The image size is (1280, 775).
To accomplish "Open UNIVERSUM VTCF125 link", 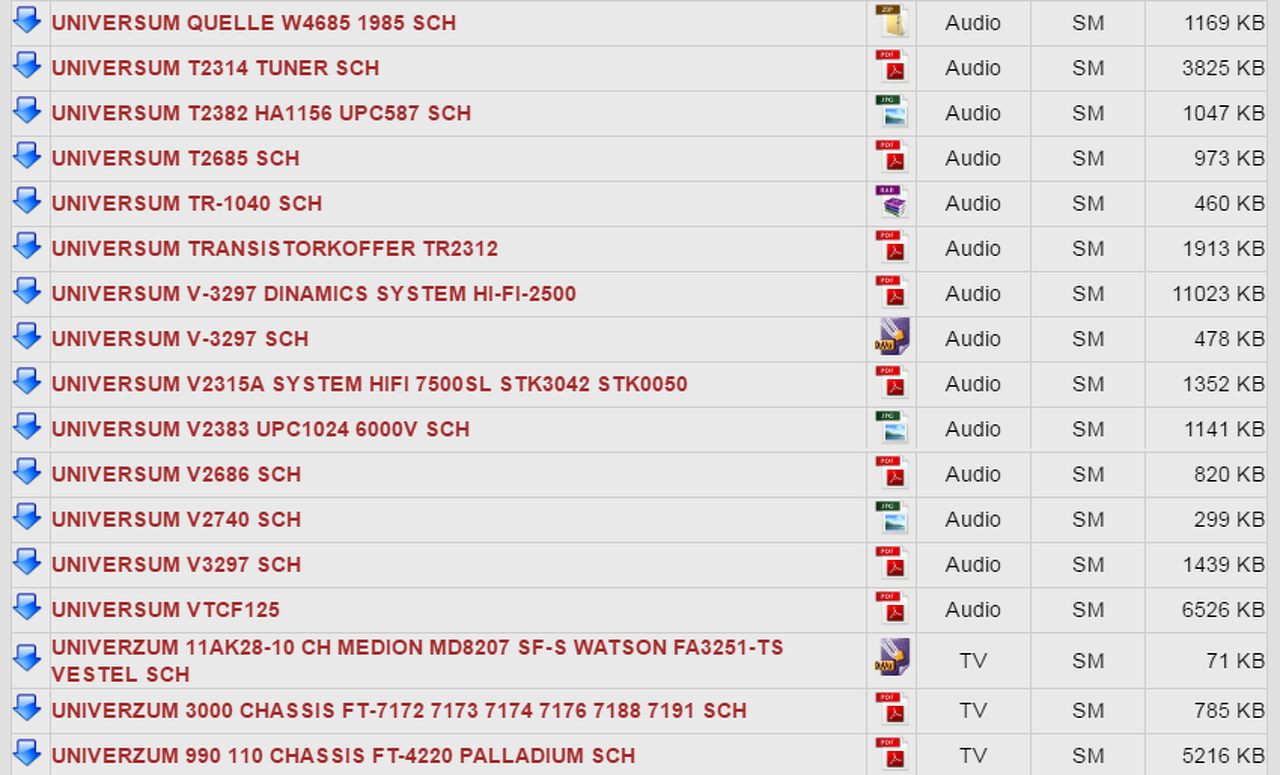I will pyautogui.click(x=165, y=610).
